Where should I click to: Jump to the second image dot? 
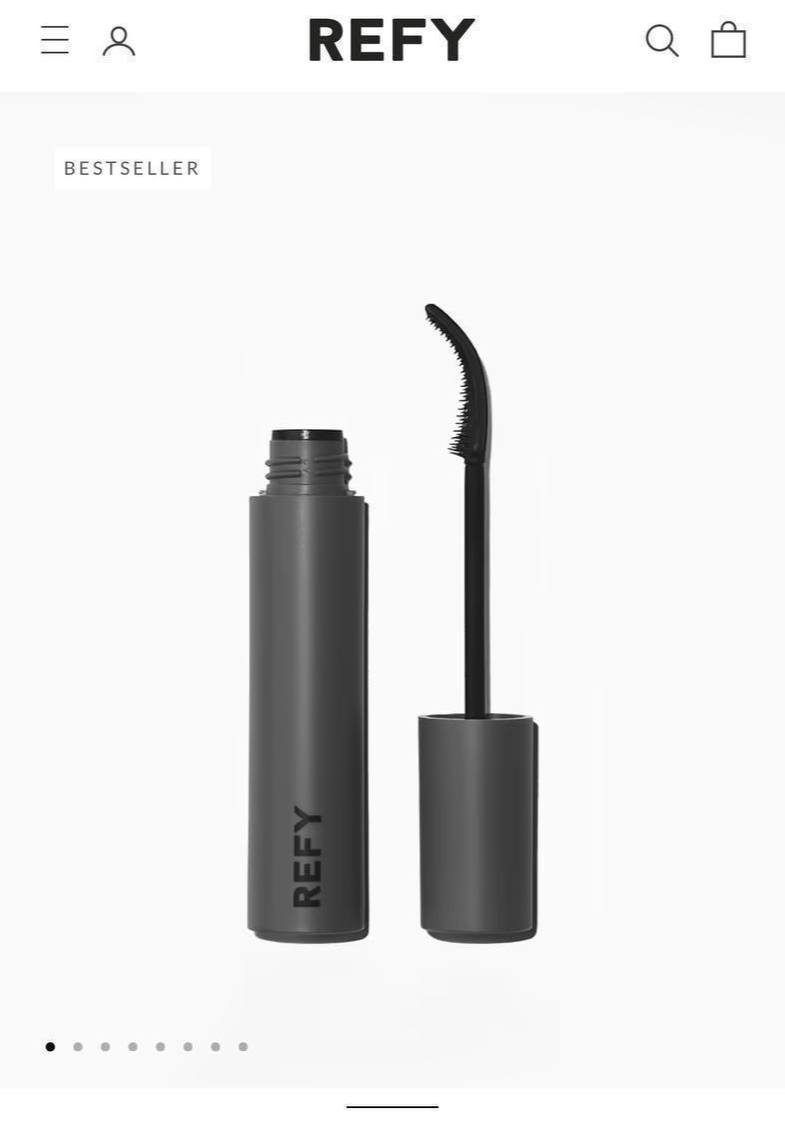tap(78, 1047)
